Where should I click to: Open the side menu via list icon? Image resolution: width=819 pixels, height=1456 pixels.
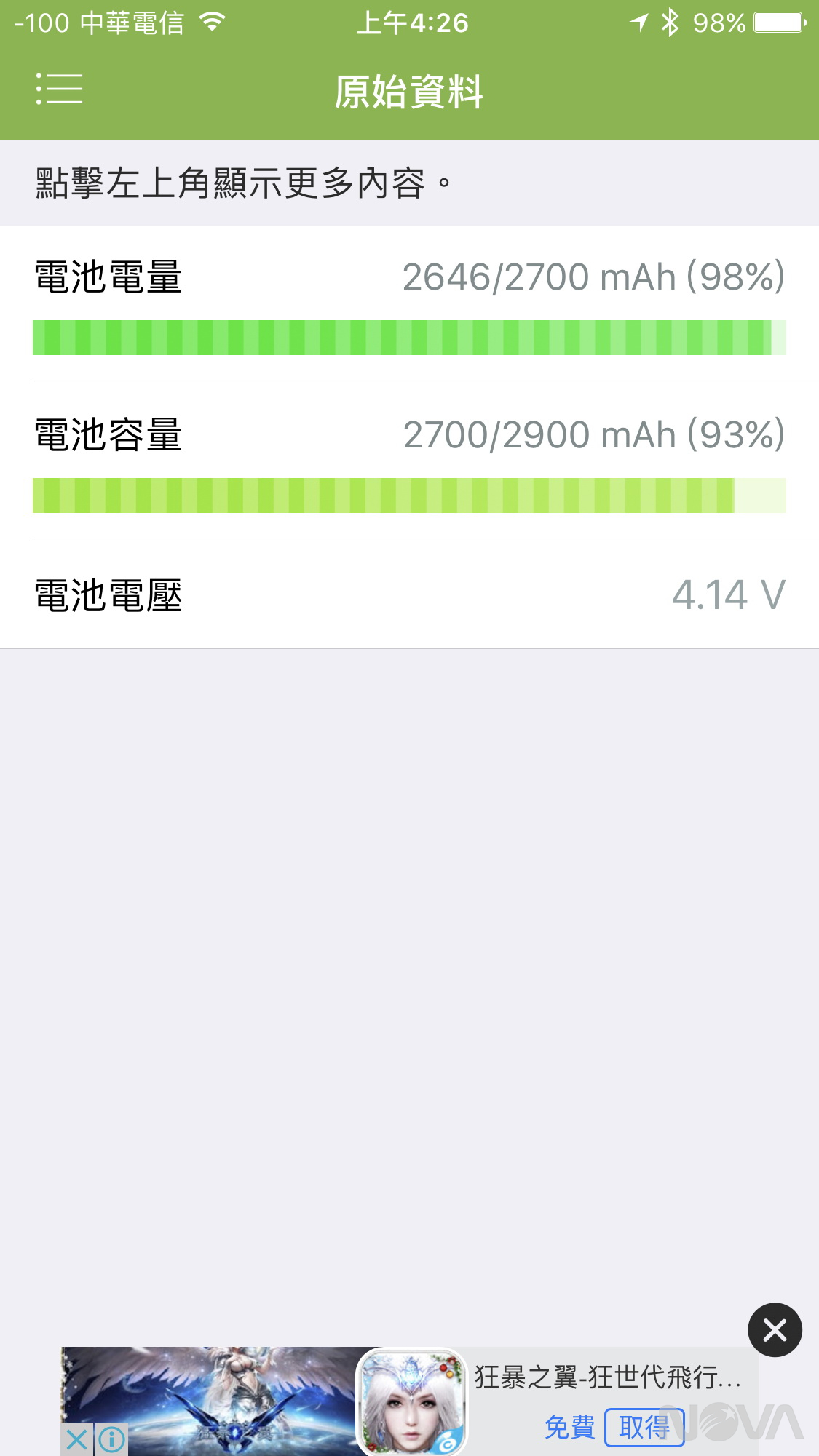tap(58, 90)
